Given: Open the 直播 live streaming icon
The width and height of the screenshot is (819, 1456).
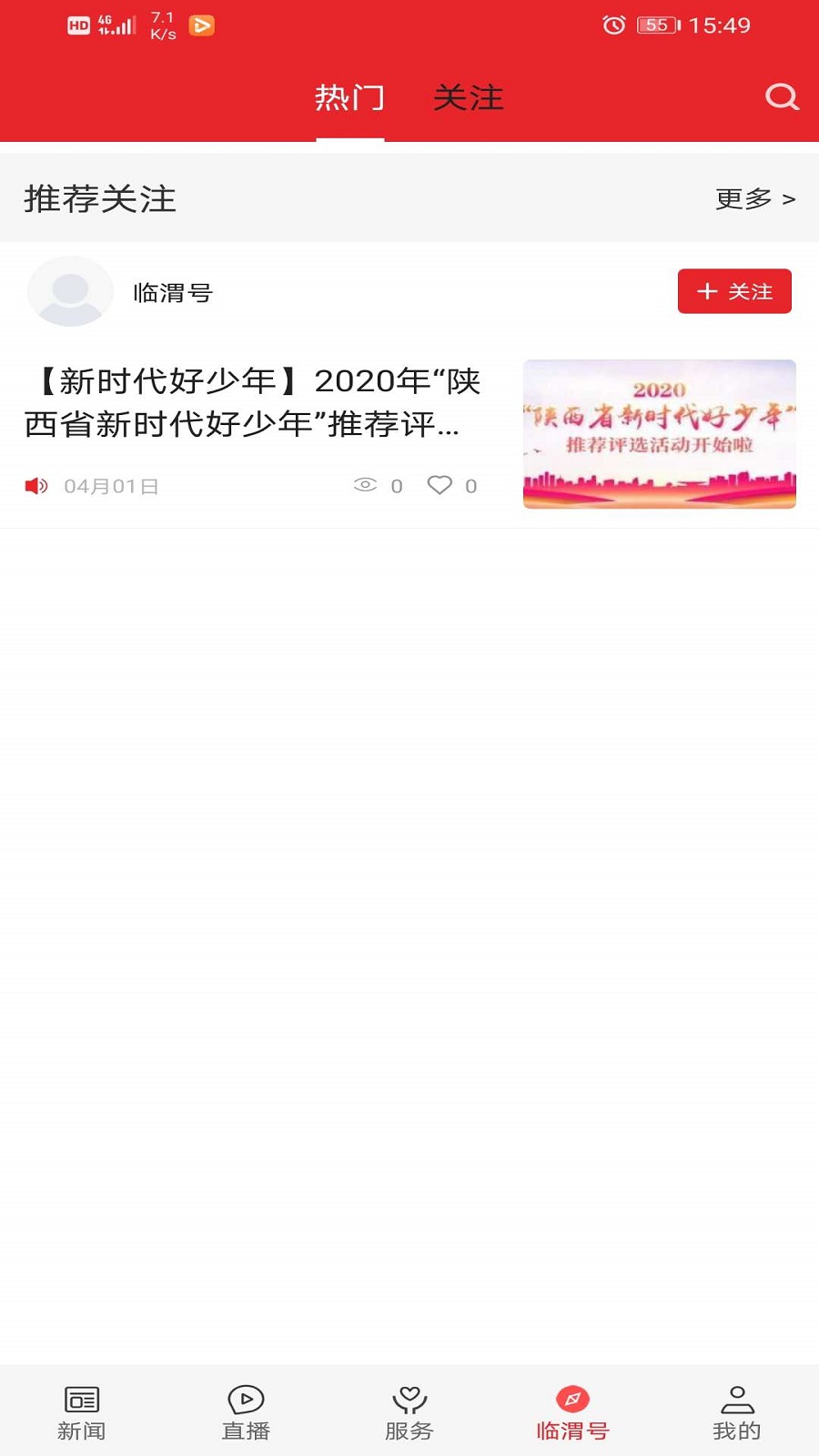Looking at the screenshot, I should (245, 1396).
